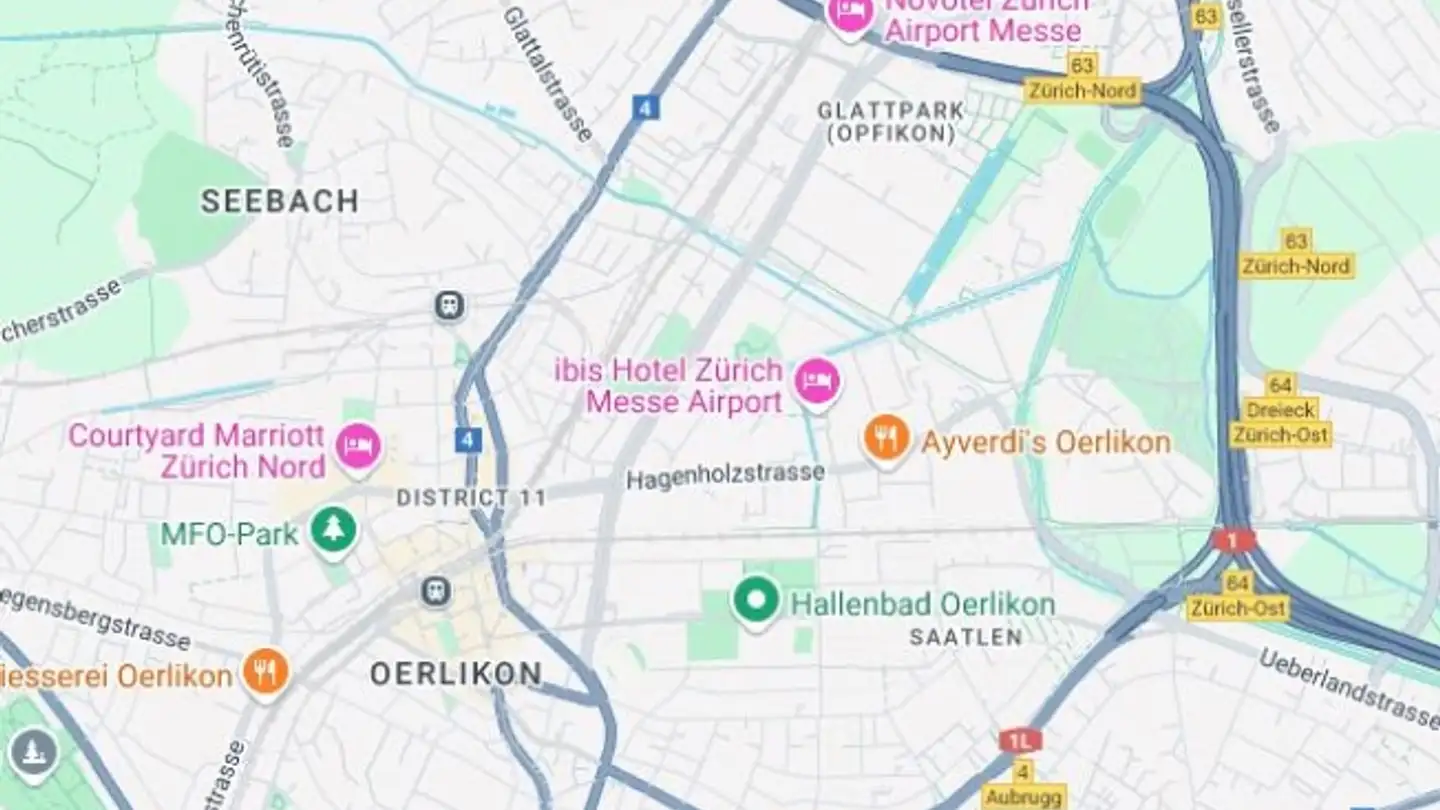Open the Seebach train station icon

[x=450, y=305]
